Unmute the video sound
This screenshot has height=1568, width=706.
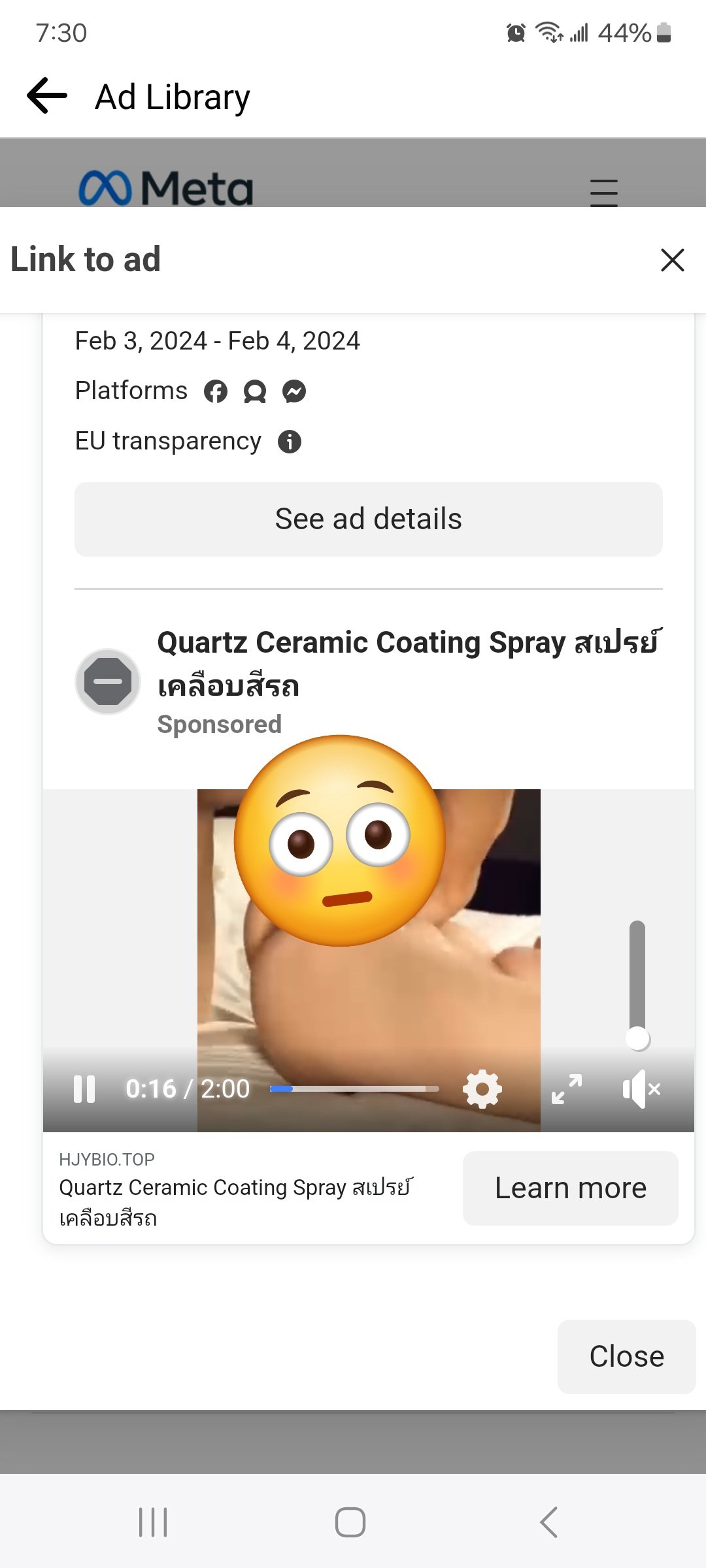coord(641,1089)
